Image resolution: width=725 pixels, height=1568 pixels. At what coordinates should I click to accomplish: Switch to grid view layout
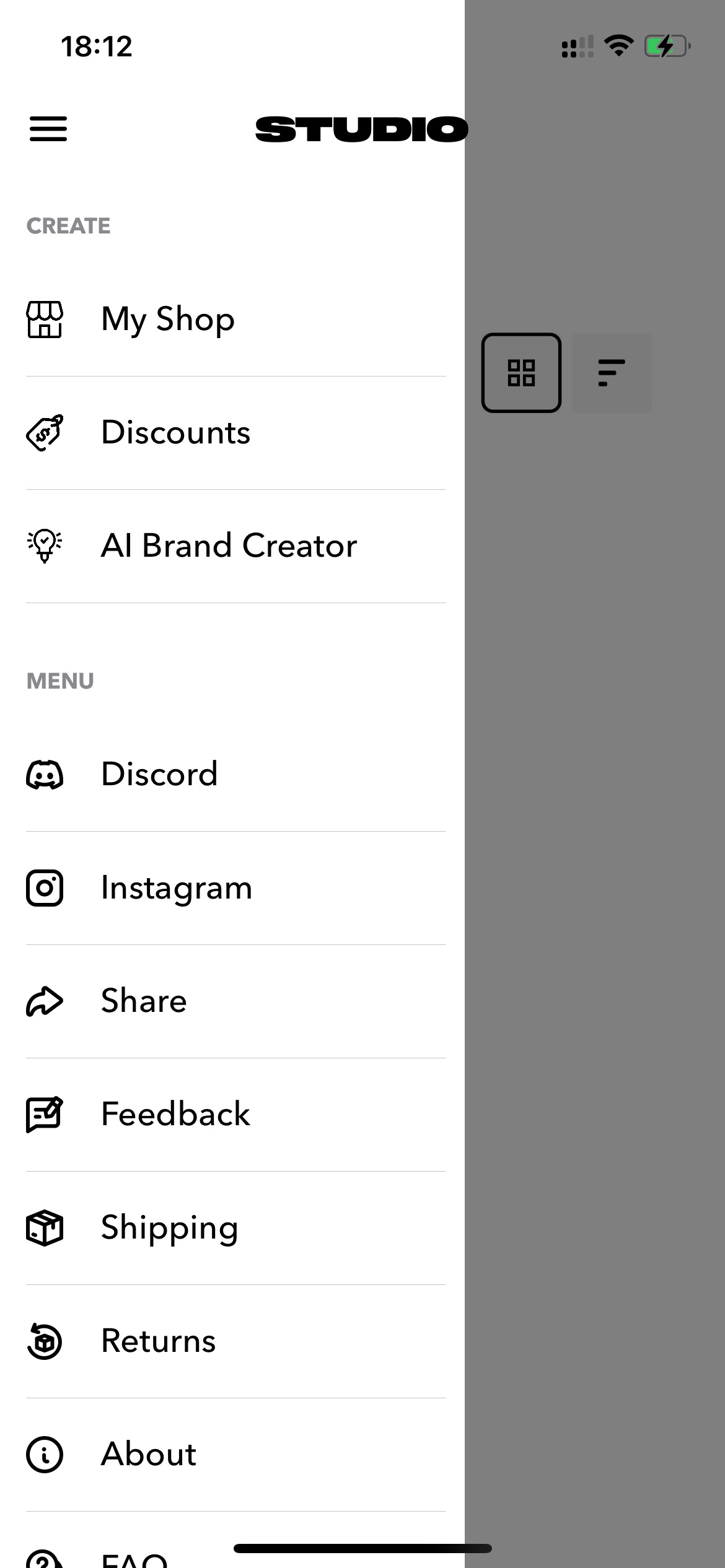coord(521,373)
